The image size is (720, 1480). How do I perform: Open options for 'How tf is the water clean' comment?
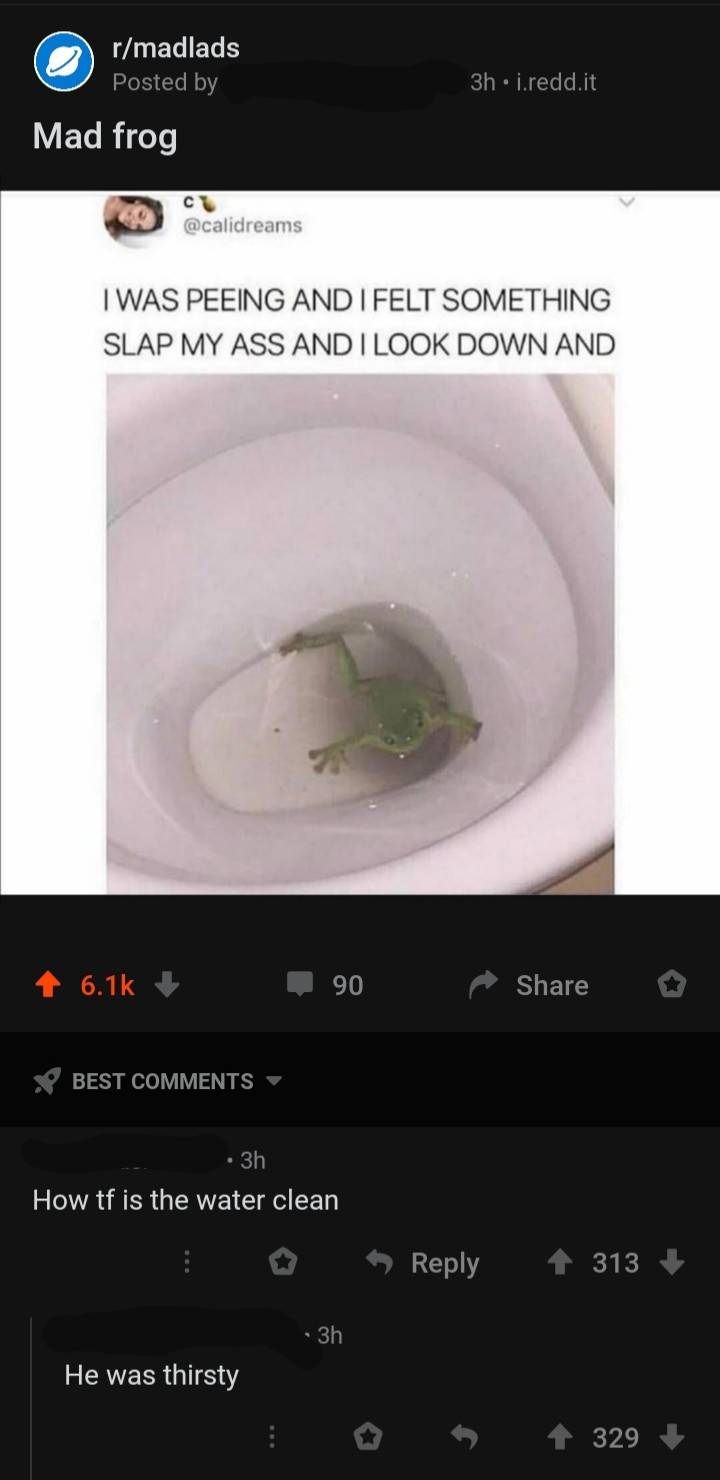185,1263
